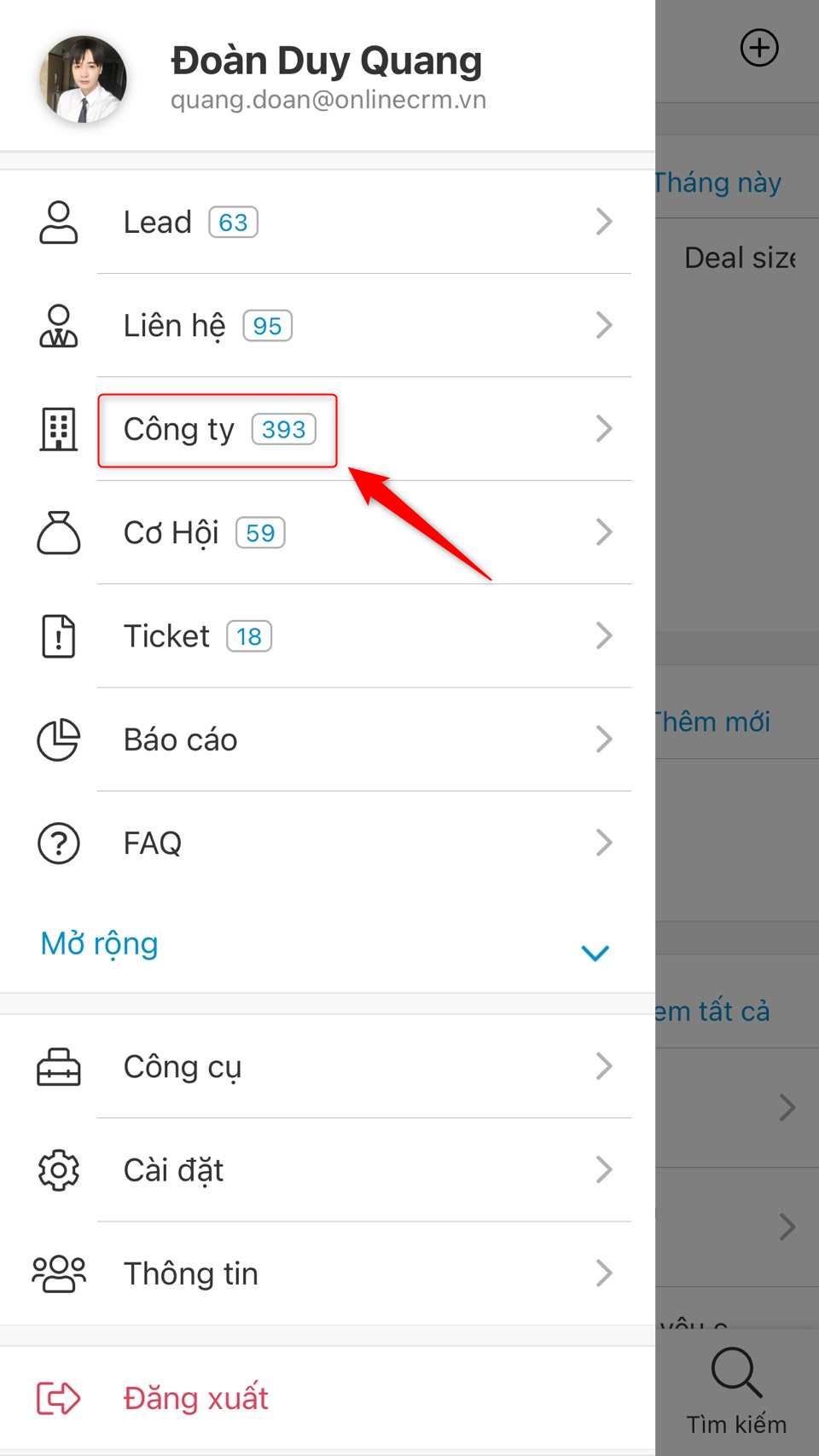Open Cài đặt settings
Viewport: 819px width, 1456px height.
click(x=328, y=1170)
